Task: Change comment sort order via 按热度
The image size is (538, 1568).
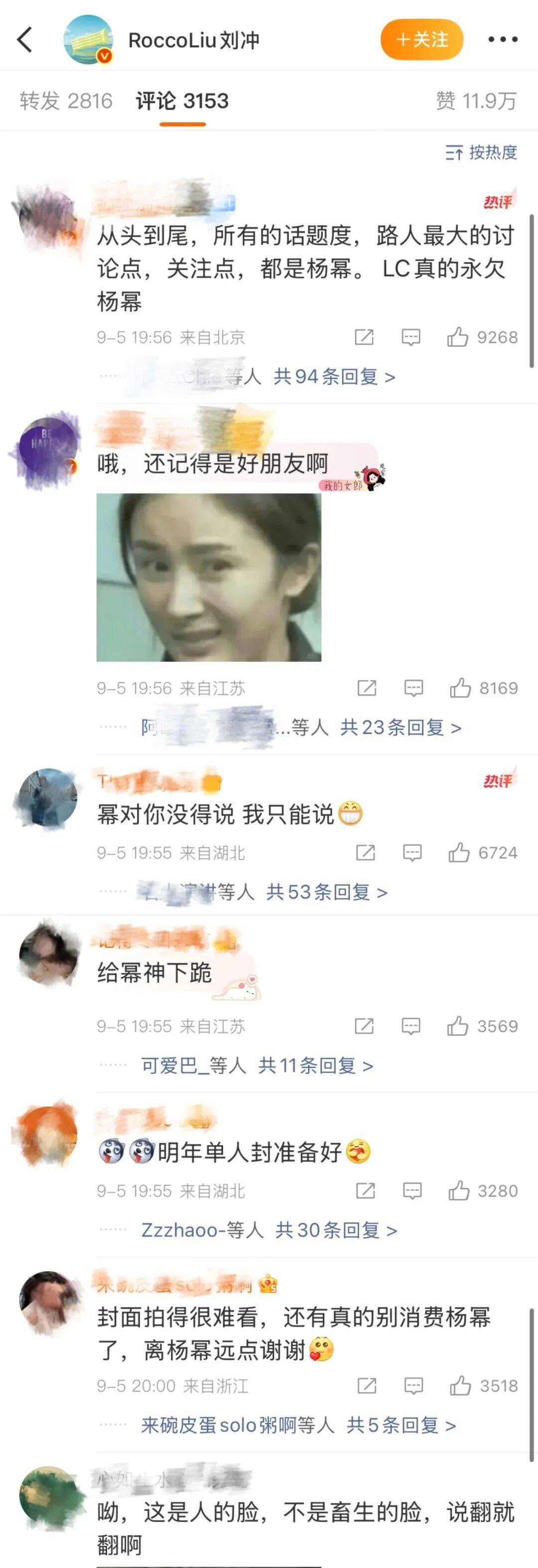Action: click(481, 152)
